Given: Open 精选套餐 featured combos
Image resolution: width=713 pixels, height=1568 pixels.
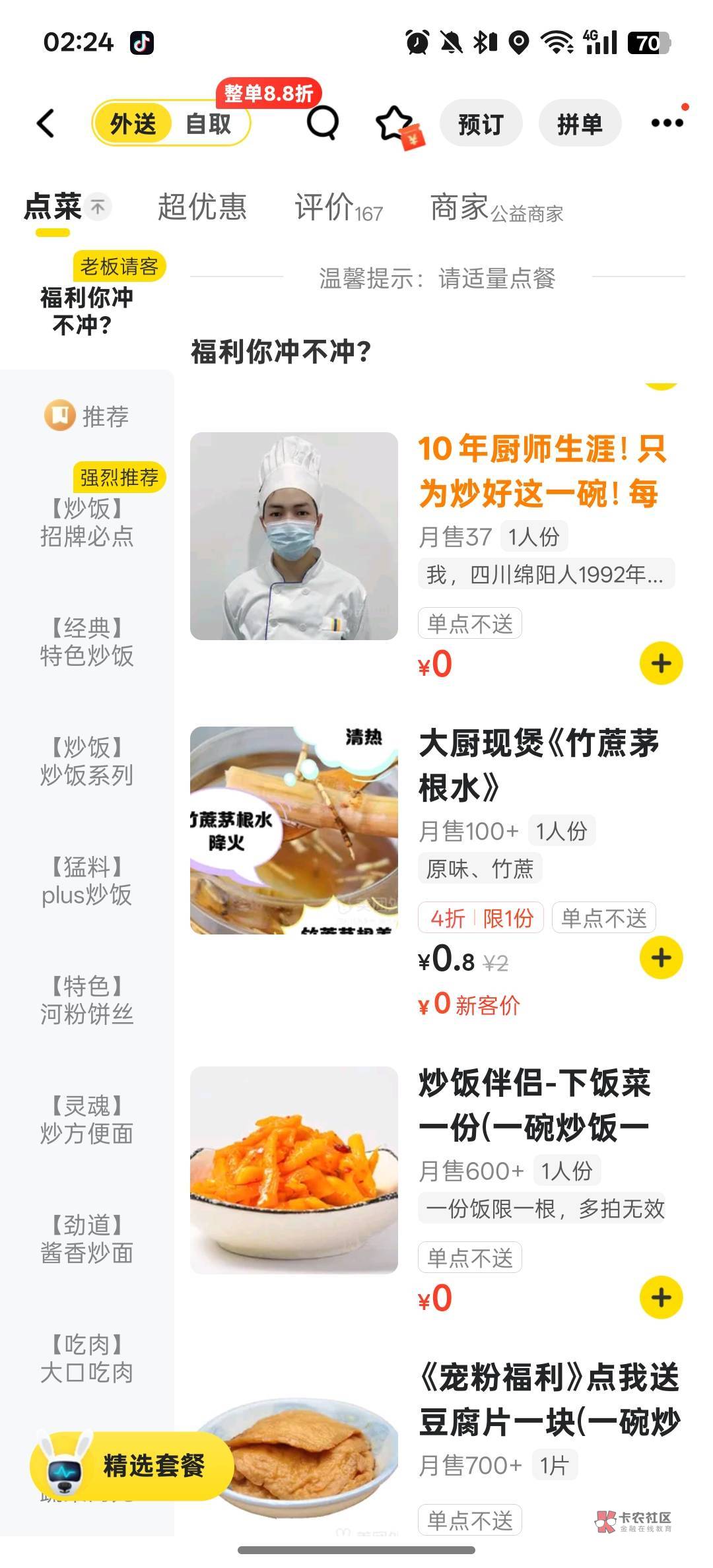Looking at the screenshot, I should pos(132,1466).
